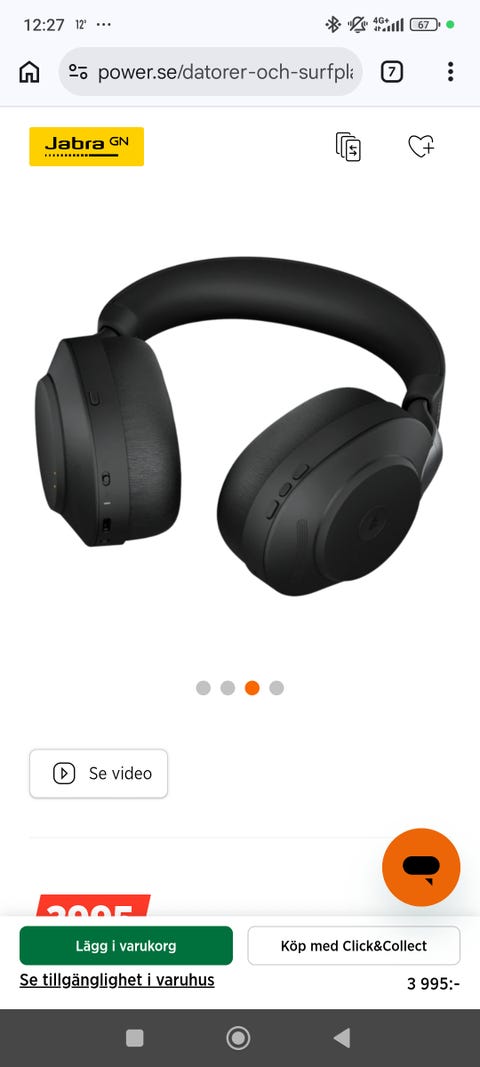Open site information icon in address bar
Viewport: 480px width, 1067px height.
(78, 71)
